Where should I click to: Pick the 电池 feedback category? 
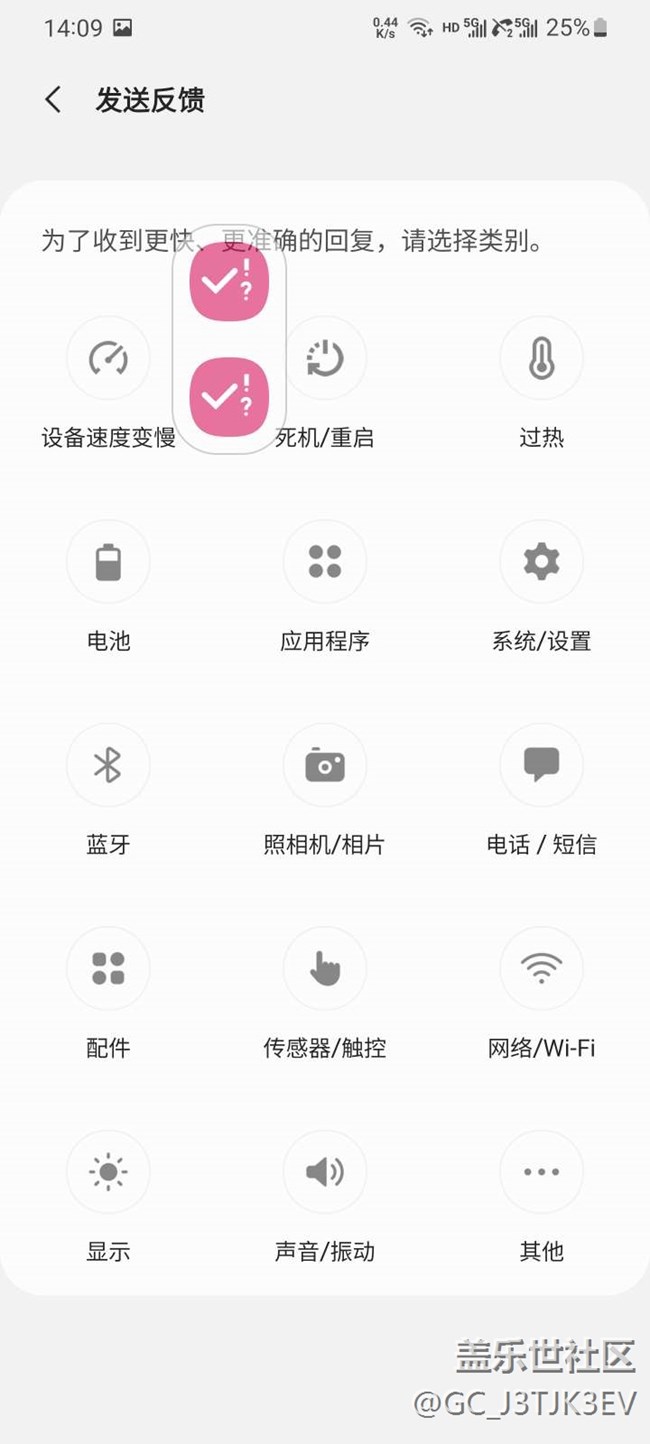[108, 563]
